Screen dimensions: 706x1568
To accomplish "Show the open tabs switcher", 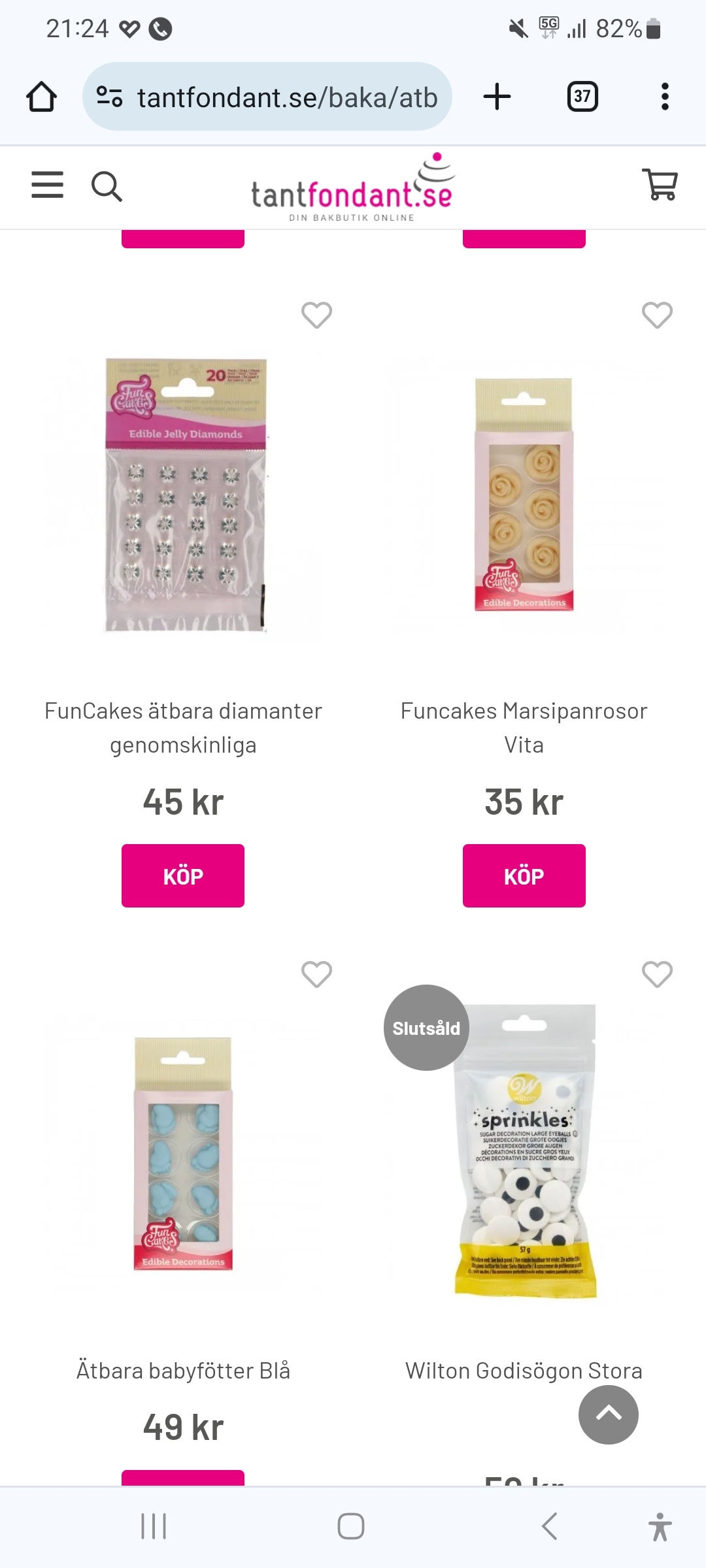I will (582, 97).
